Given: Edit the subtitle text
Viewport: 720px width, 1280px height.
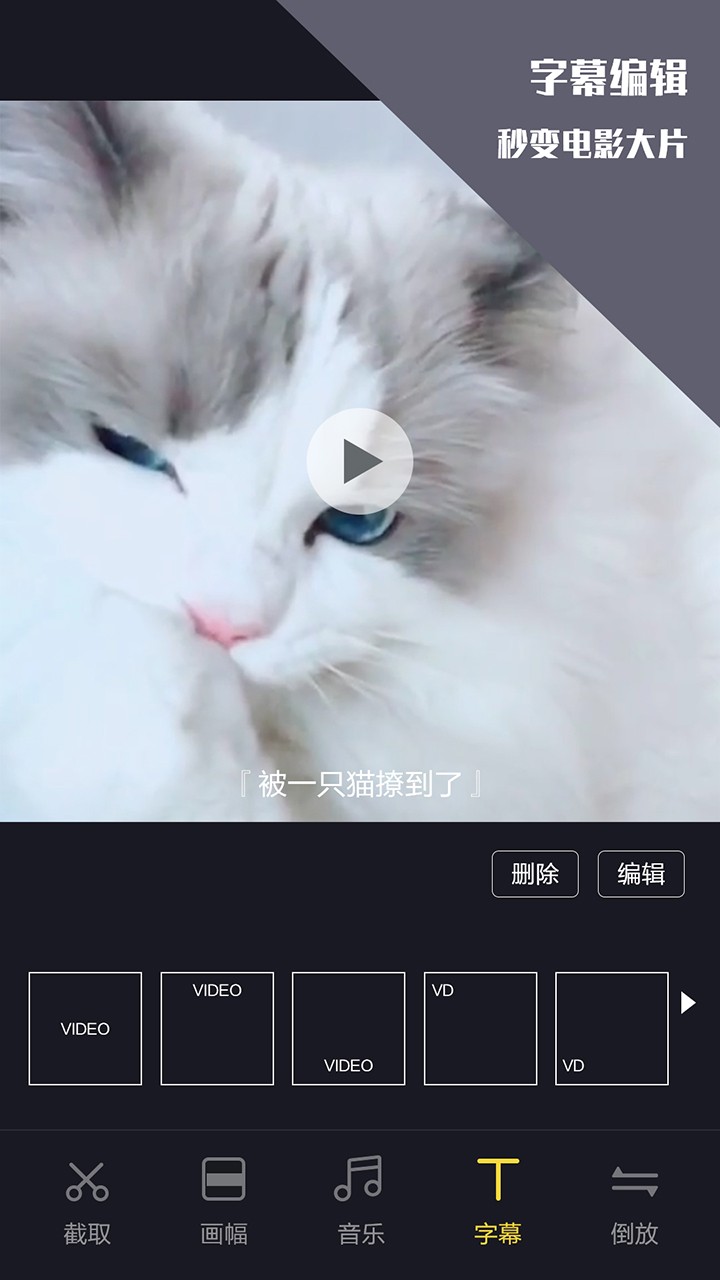Looking at the screenshot, I should coord(641,874).
